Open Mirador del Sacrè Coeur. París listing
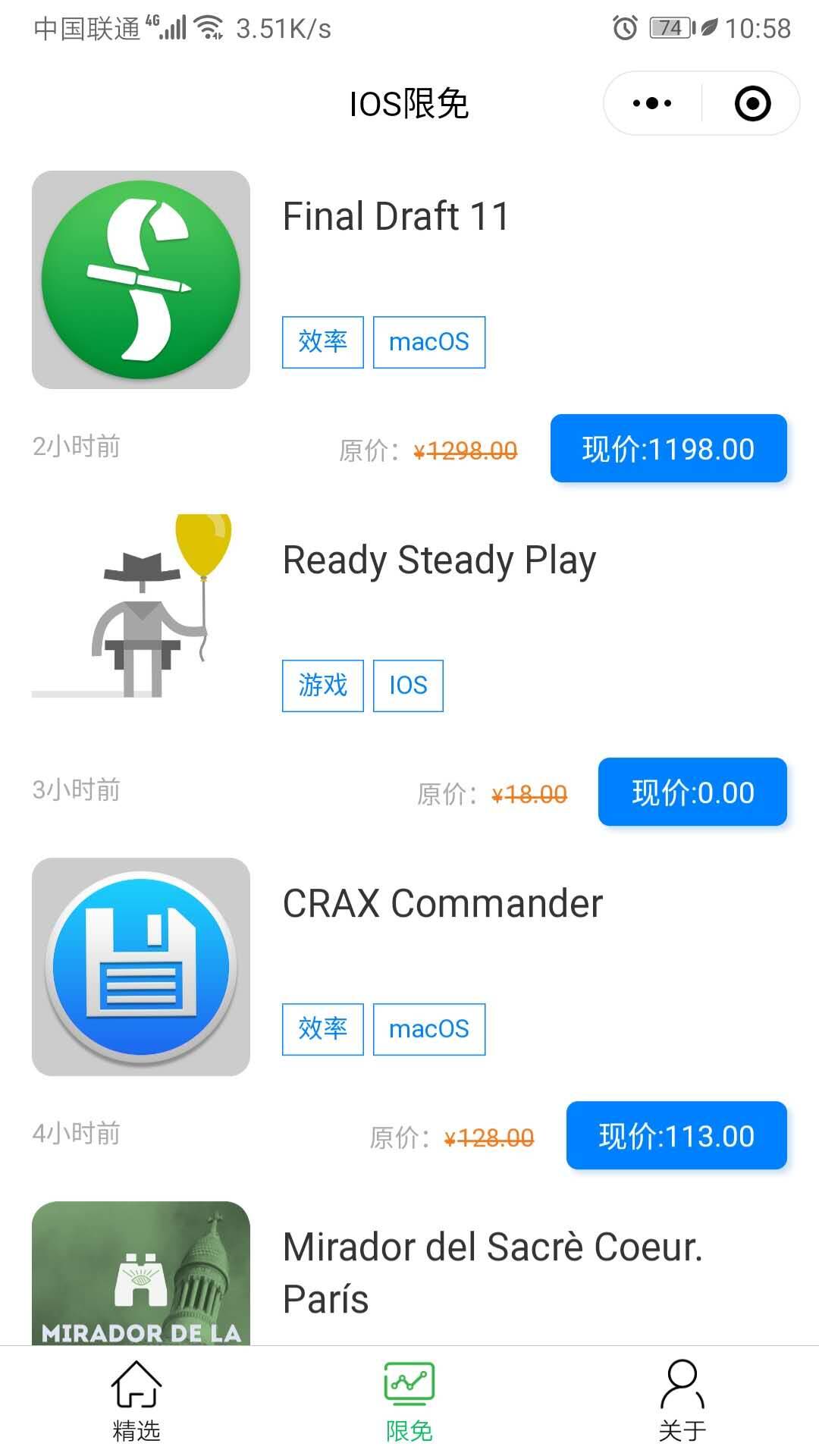The width and height of the screenshot is (819, 1456). tap(493, 1272)
